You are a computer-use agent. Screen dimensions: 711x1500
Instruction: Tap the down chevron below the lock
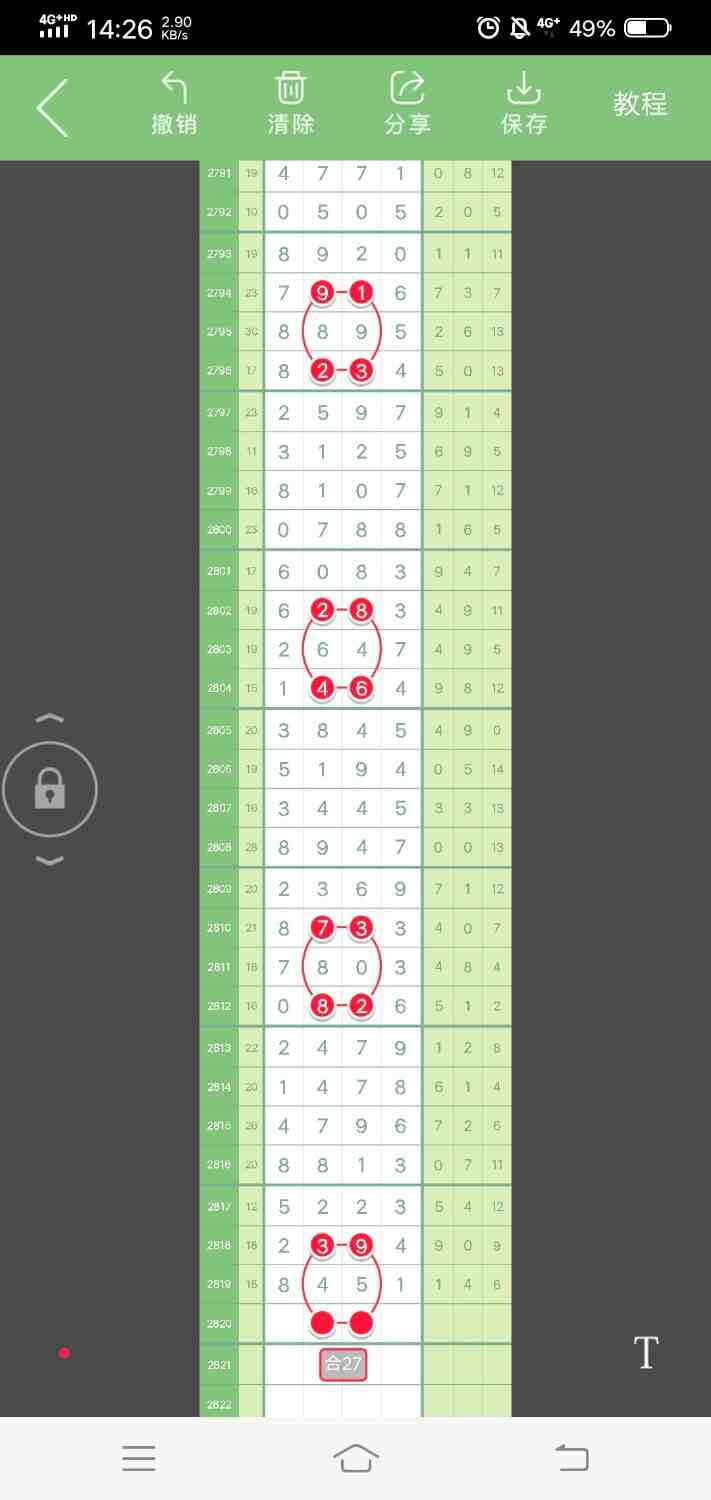click(x=50, y=861)
